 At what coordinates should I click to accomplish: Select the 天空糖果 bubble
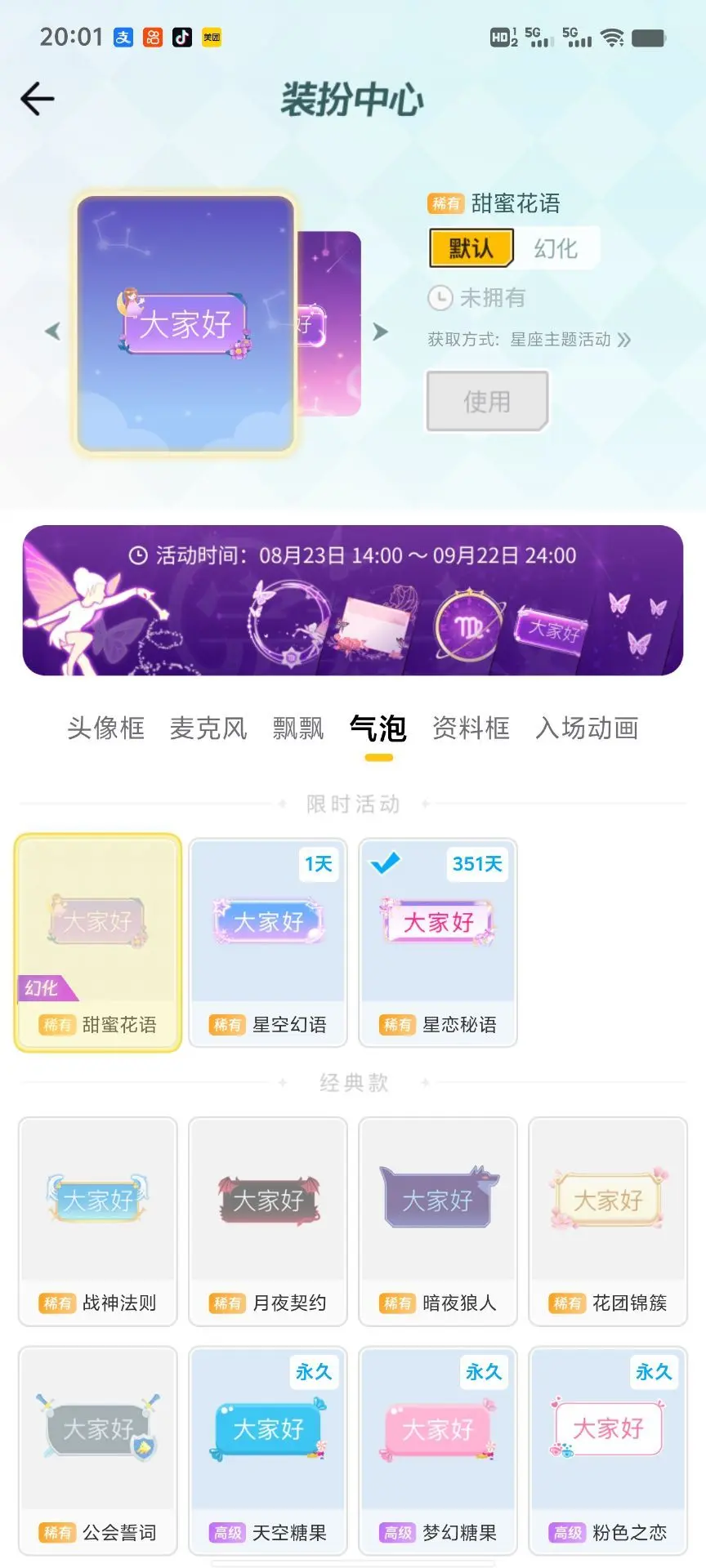point(268,1450)
